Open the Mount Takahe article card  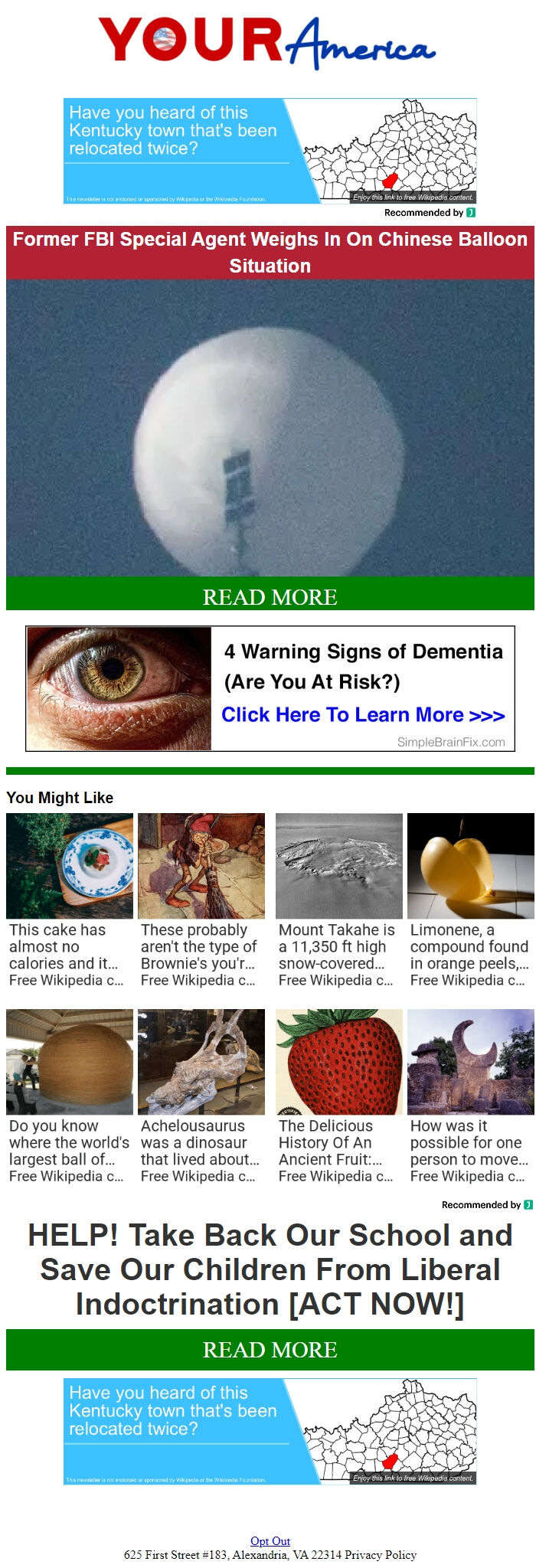[x=338, y=900]
